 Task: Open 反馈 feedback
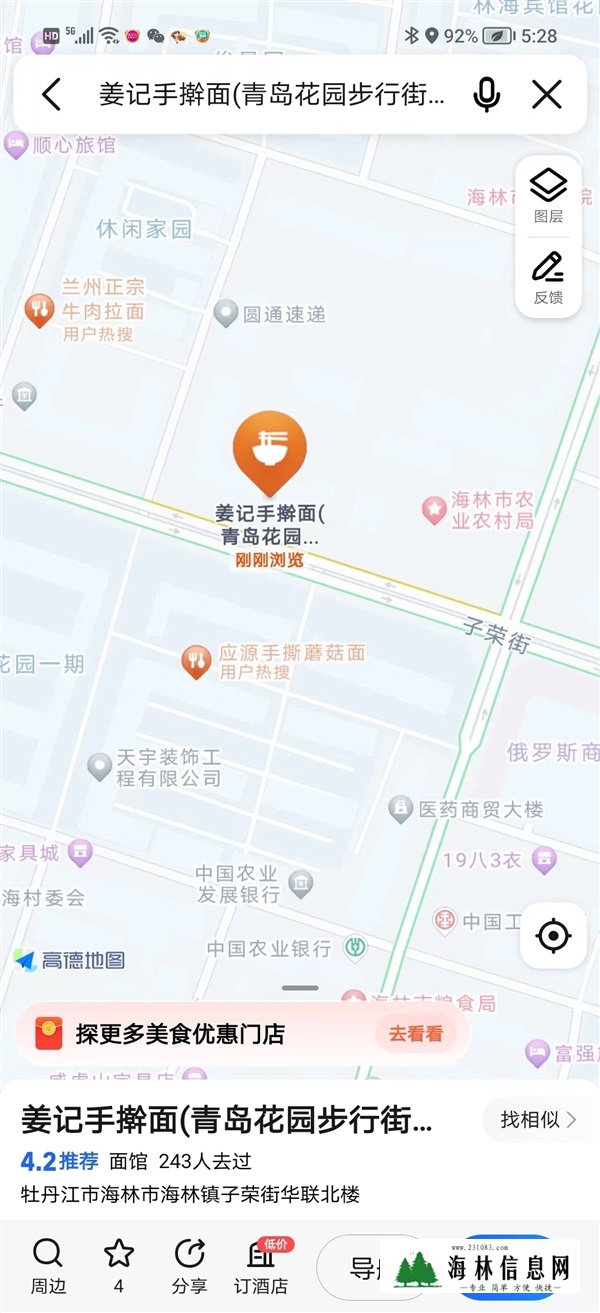(x=548, y=278)
